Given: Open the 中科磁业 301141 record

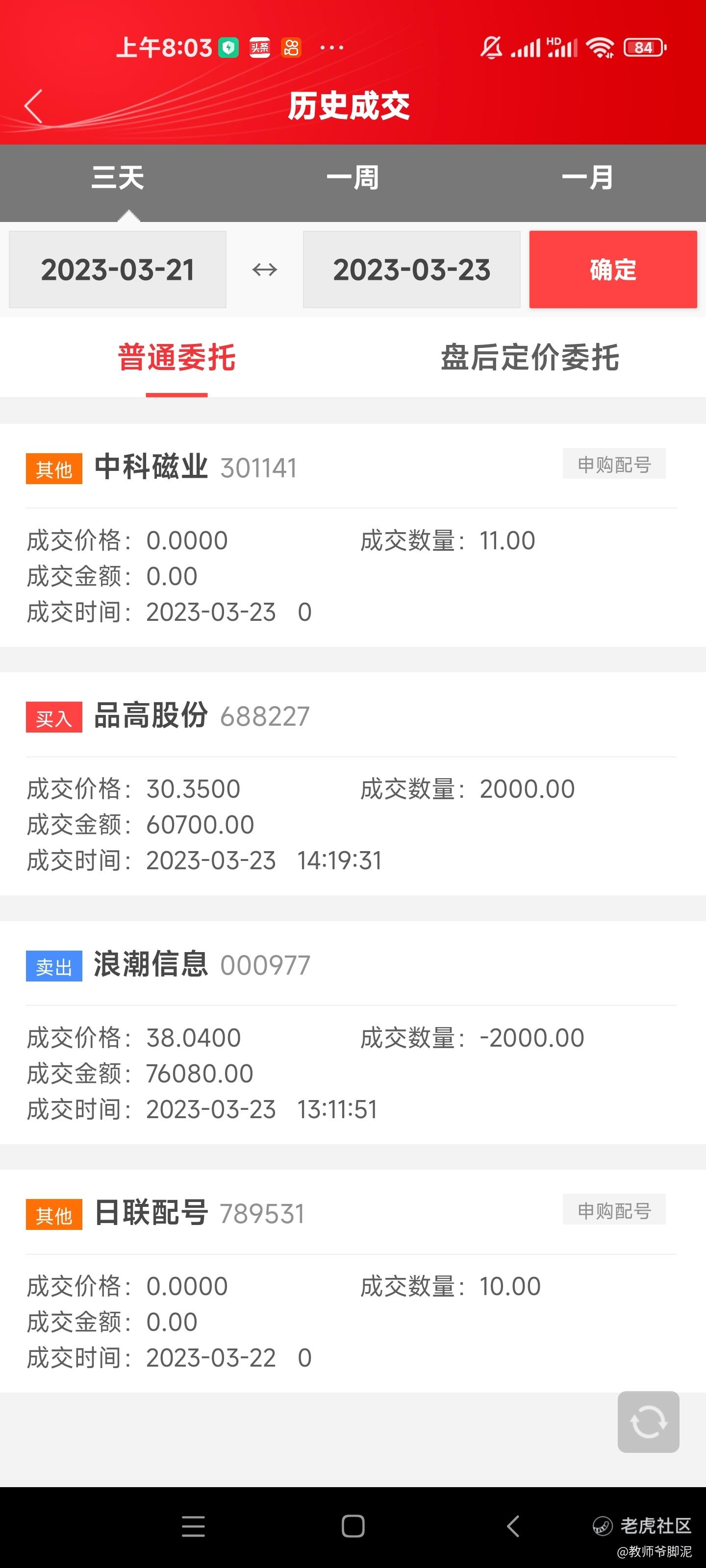Looking at the screenshot, I should (x=352, y=536).
